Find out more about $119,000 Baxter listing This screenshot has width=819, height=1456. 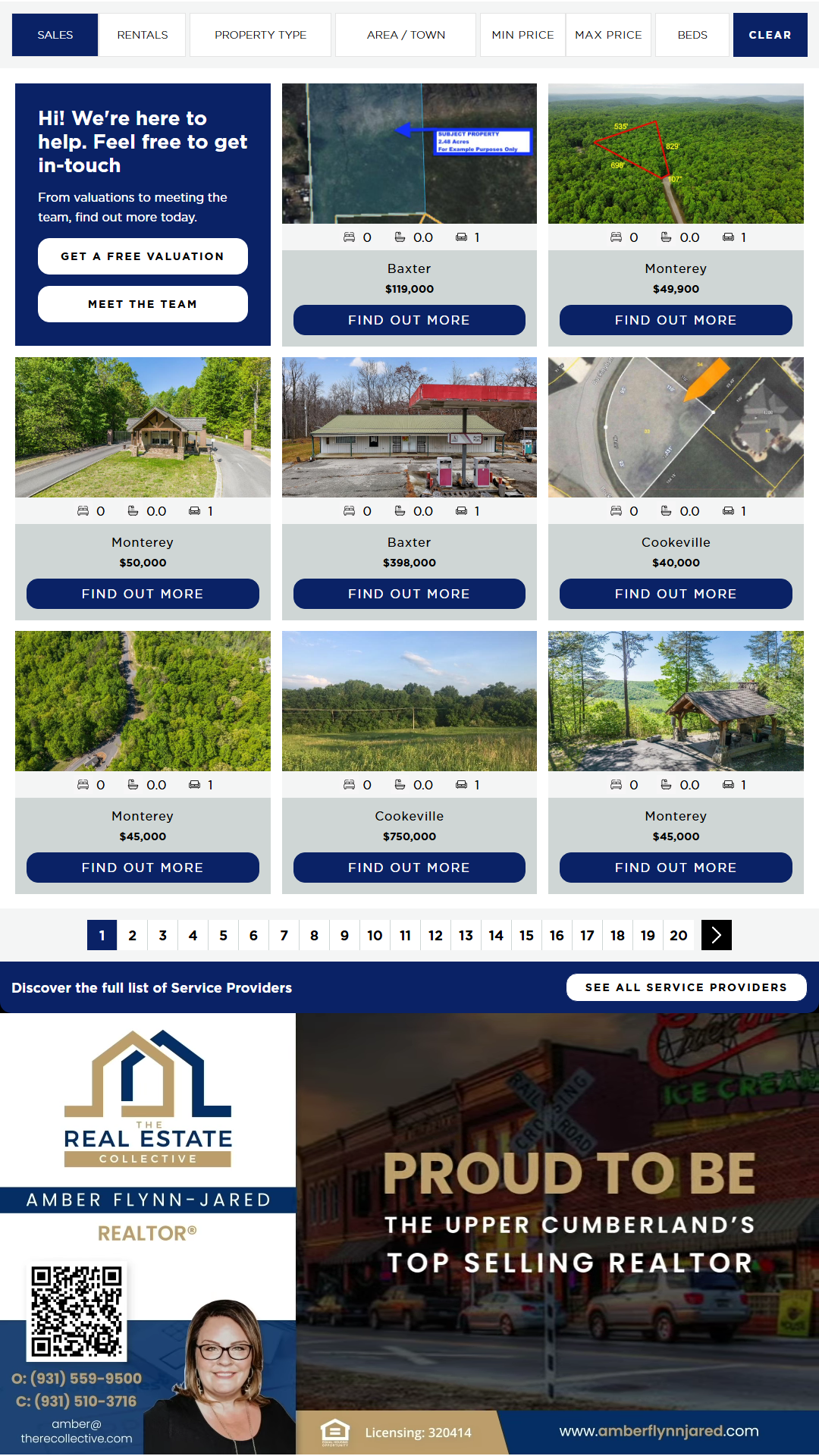point(409,320)
